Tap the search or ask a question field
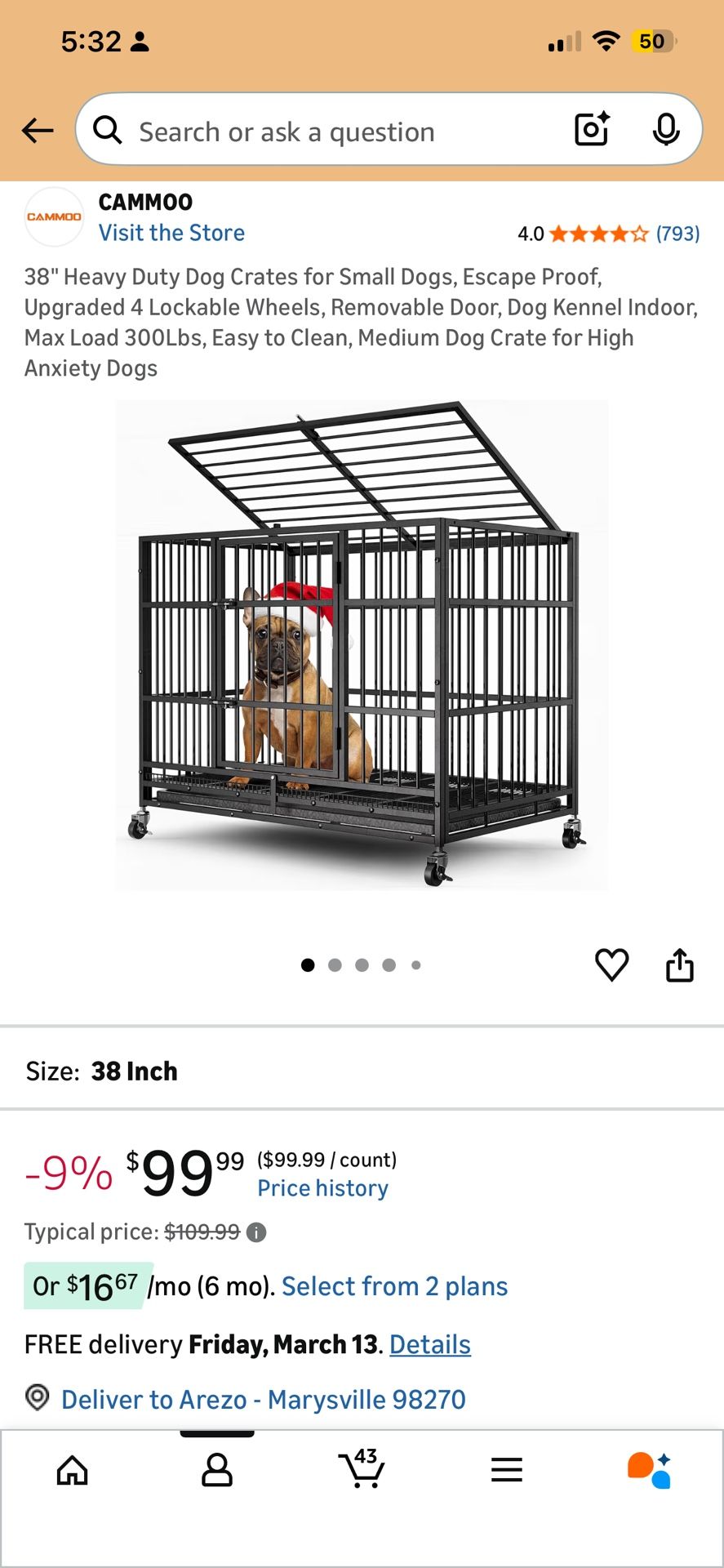The height and width of the screenshot is (1568, 724). (x=326, y=131)
